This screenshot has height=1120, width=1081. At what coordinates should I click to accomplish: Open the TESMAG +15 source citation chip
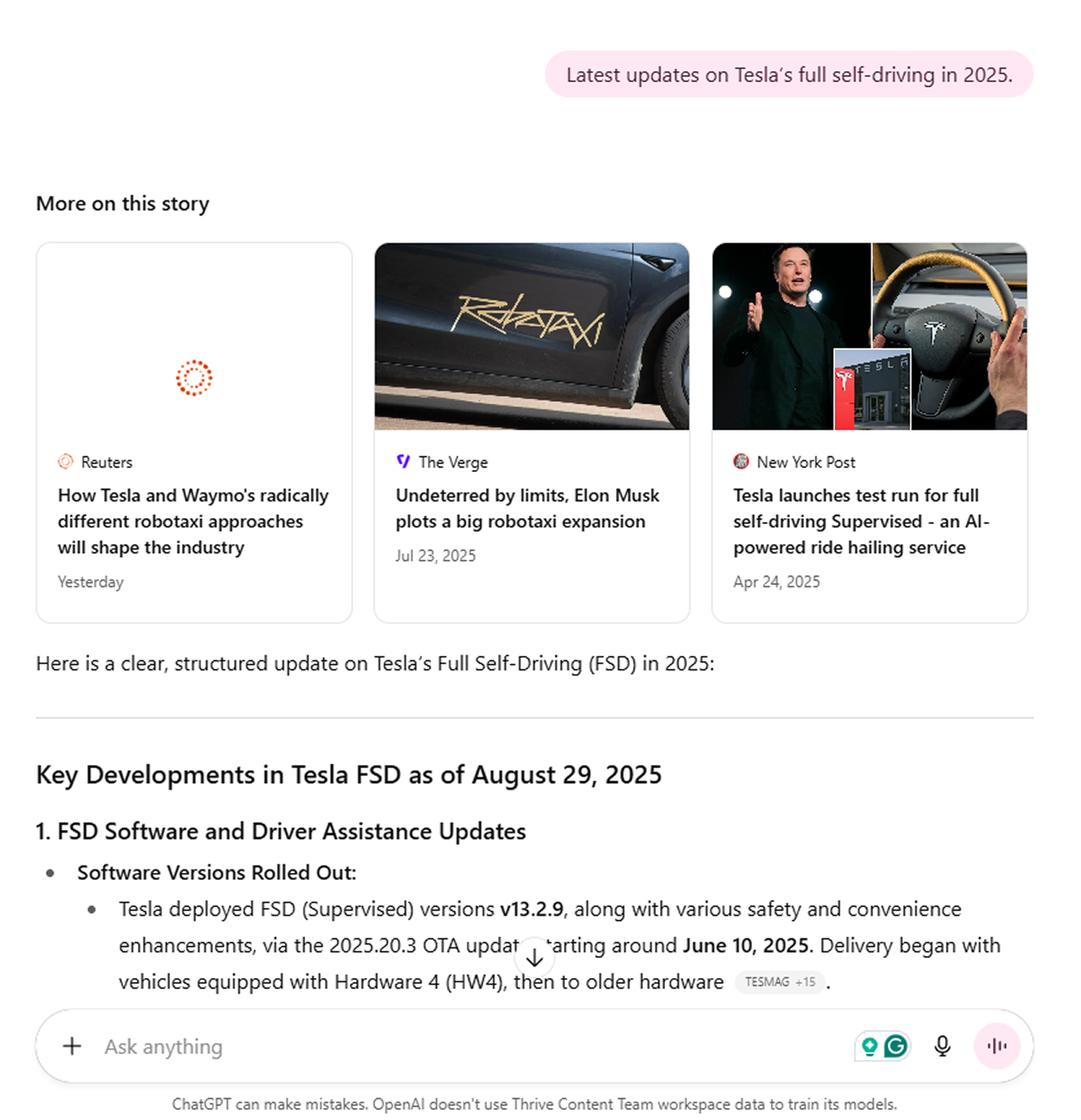780,981
